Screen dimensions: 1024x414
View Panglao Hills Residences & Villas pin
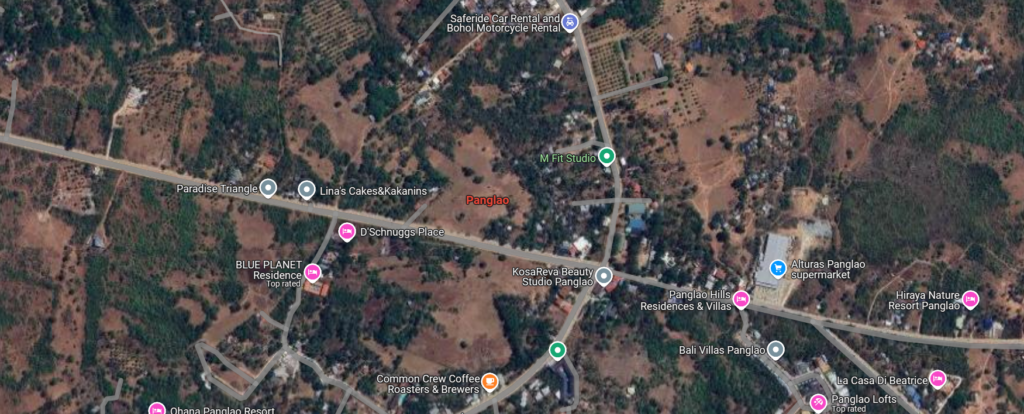point(741,299)
